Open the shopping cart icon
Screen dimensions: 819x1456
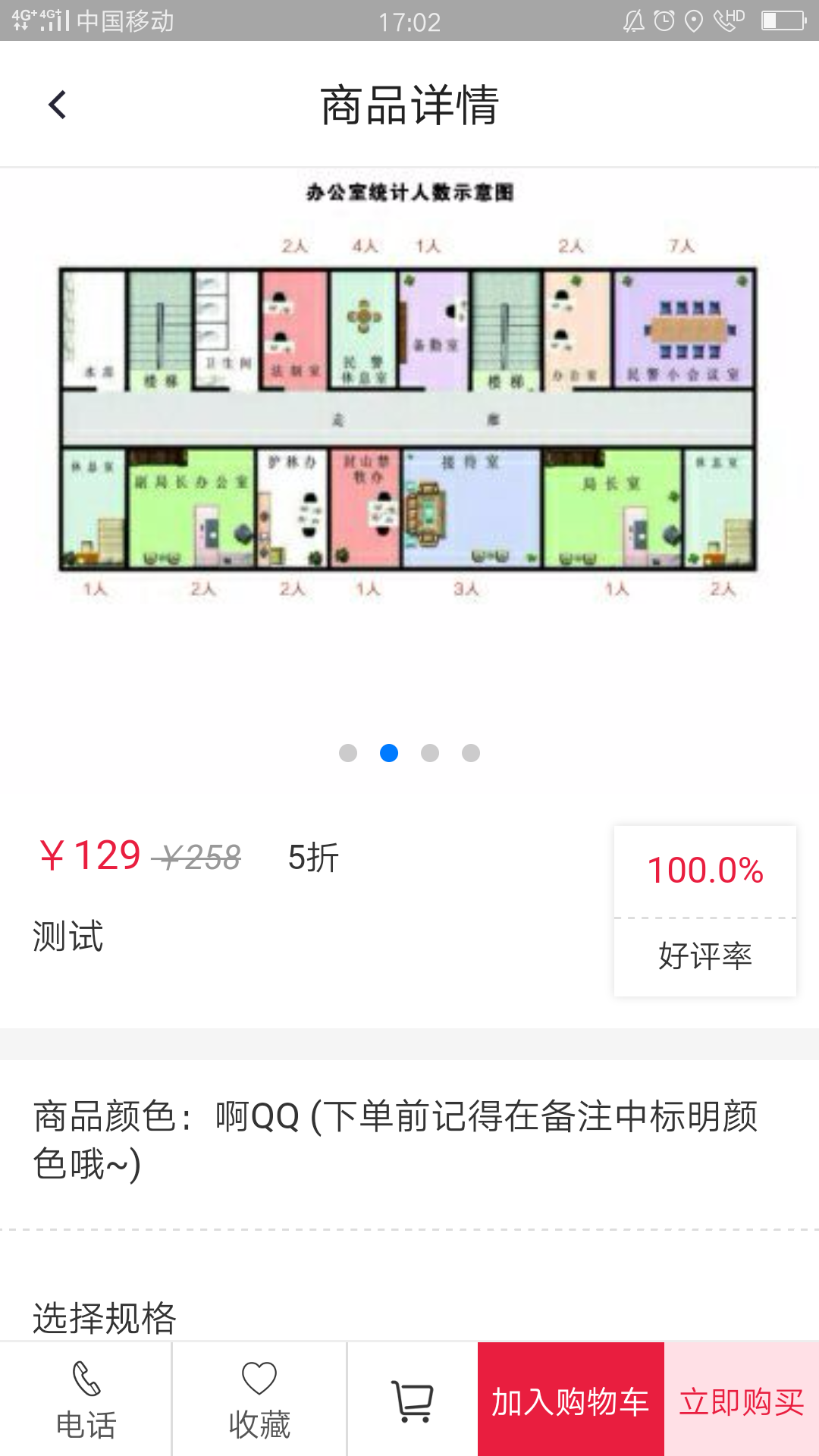click(x=413, y=1400)
